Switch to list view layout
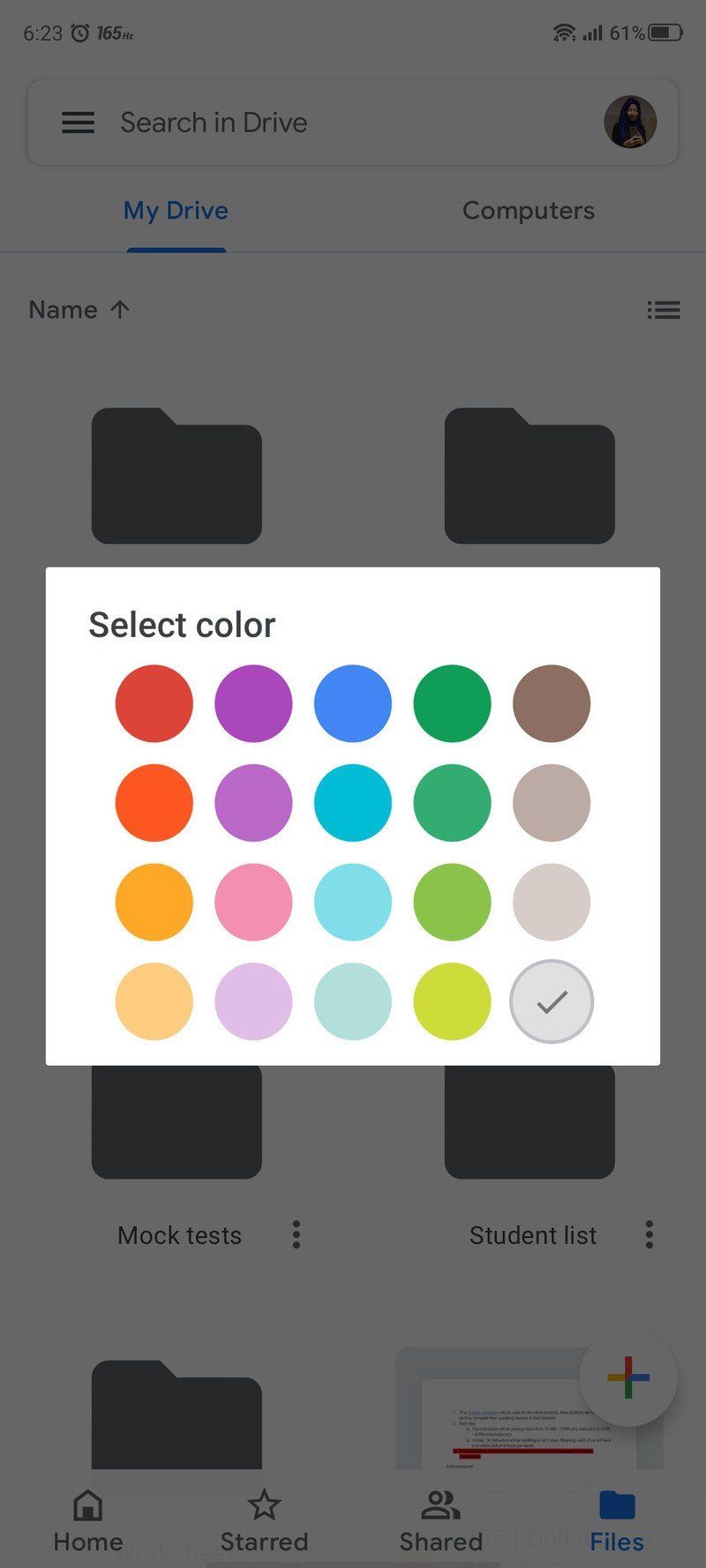The width and height of the screenshot is (706, 1568). click(x=665, y=310)
